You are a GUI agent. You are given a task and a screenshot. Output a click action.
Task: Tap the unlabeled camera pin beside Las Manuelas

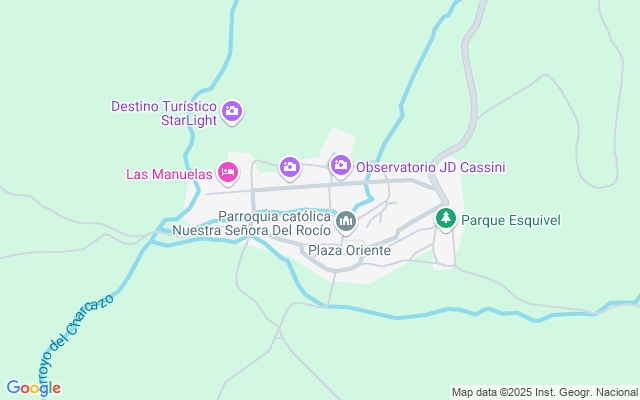(289, 167)
